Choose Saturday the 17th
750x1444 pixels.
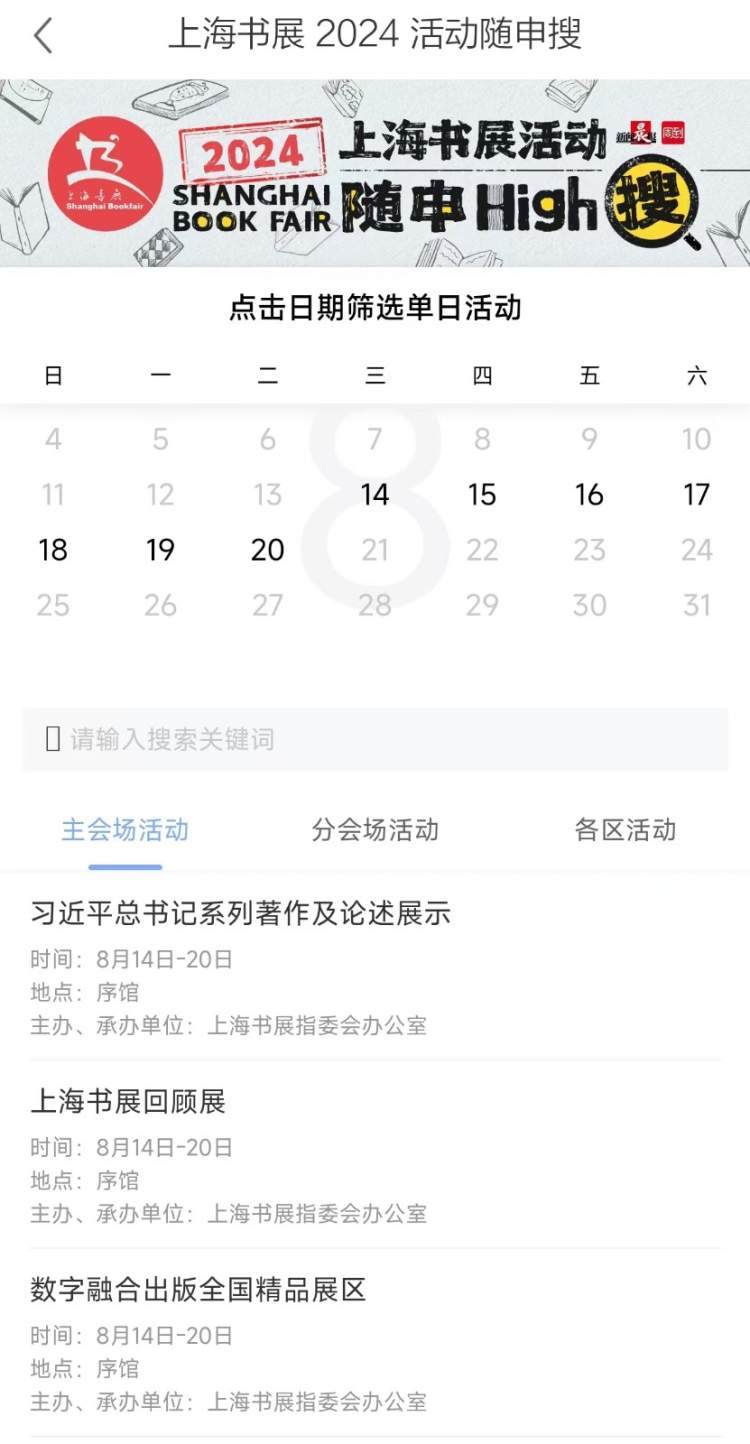click(x=696, y=494)
